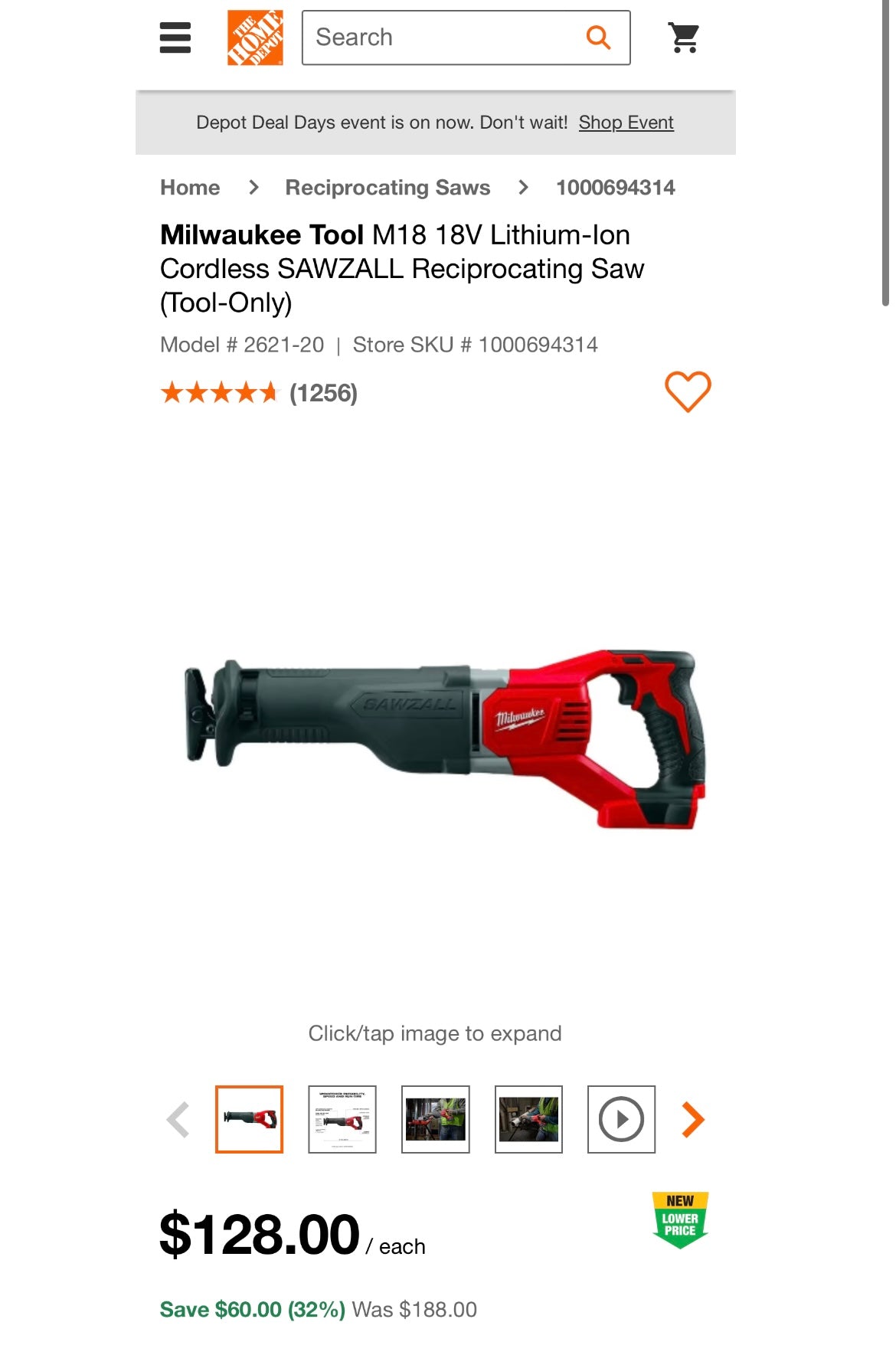Tap the Search input box
896x1355 pixels.
point(444,38)
